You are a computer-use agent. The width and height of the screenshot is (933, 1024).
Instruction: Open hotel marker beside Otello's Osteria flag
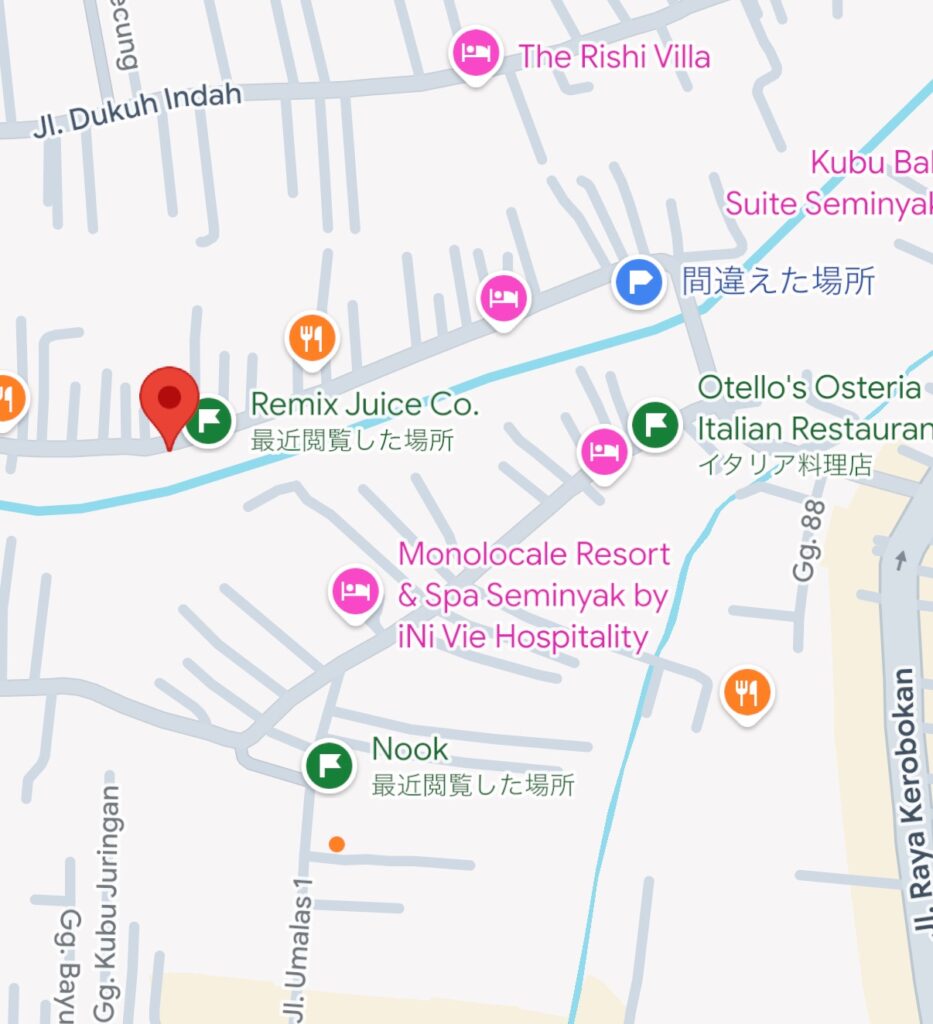tap(604, 451)
